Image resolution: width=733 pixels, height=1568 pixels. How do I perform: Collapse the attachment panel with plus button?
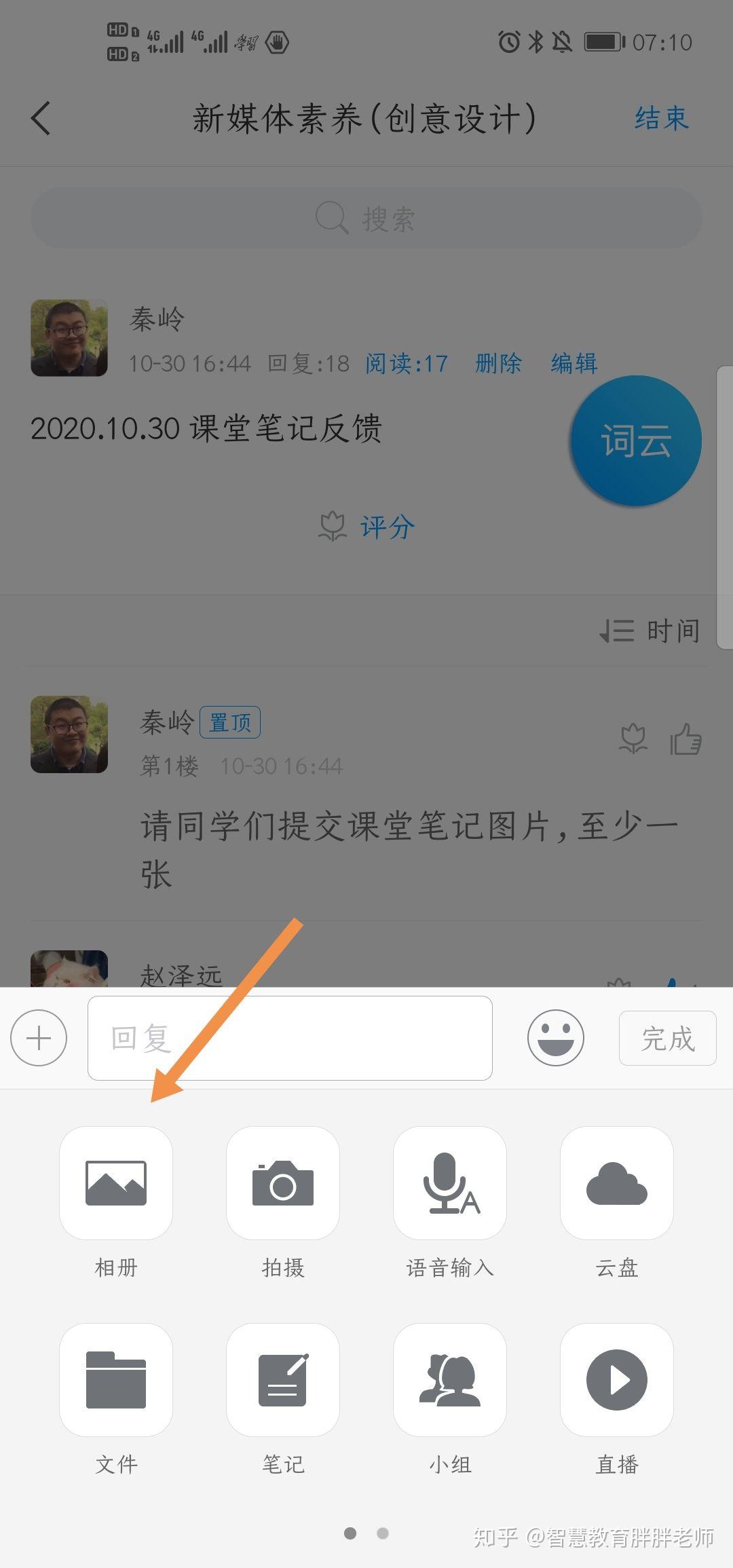(39, 1038)
